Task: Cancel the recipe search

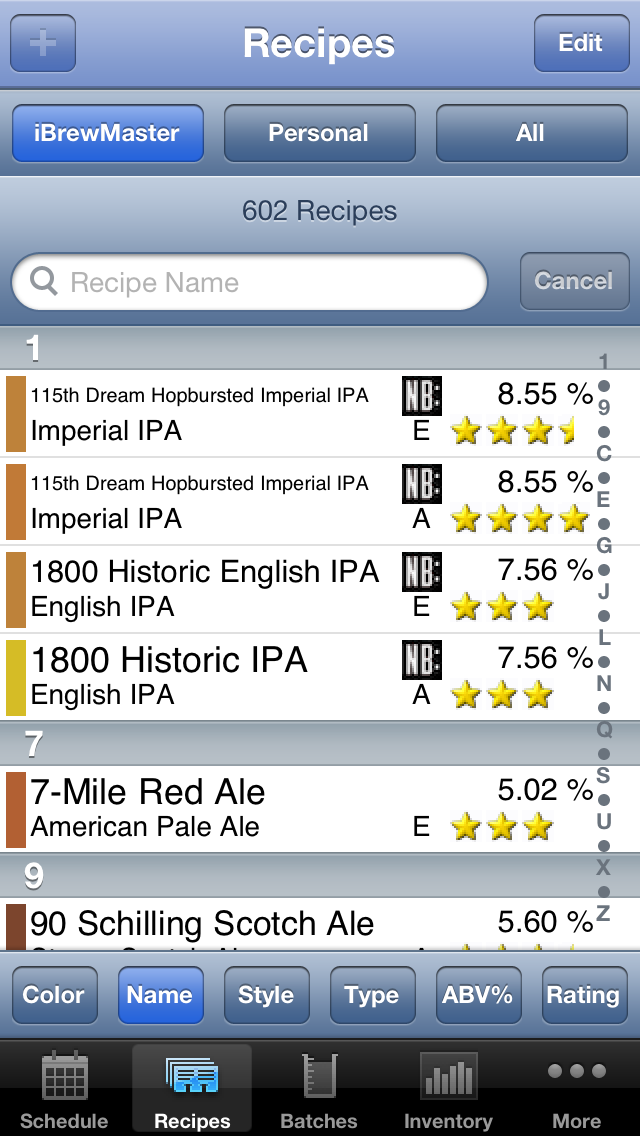Action: point(573,282)
